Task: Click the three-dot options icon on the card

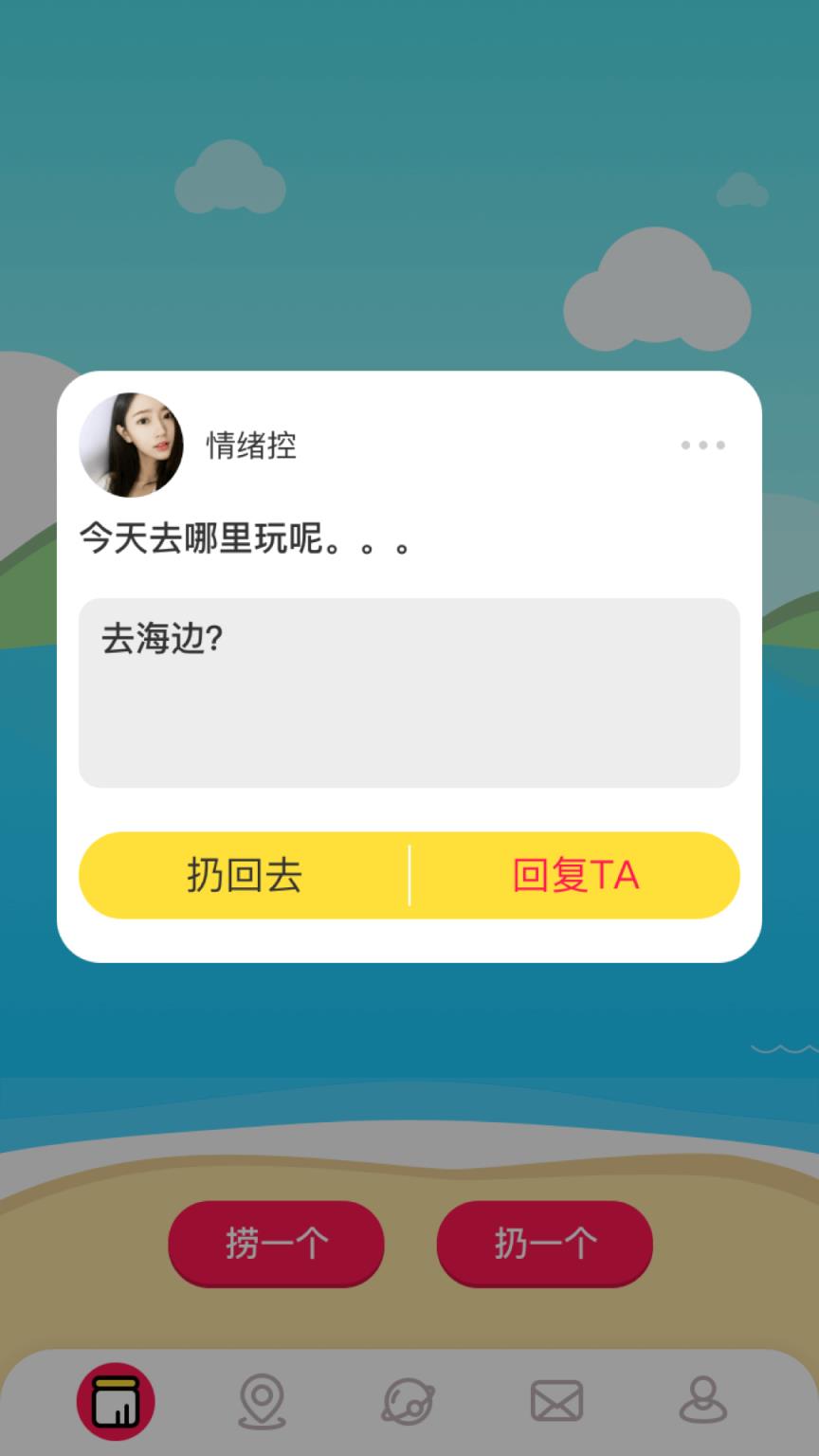Action: coord(701,445)
